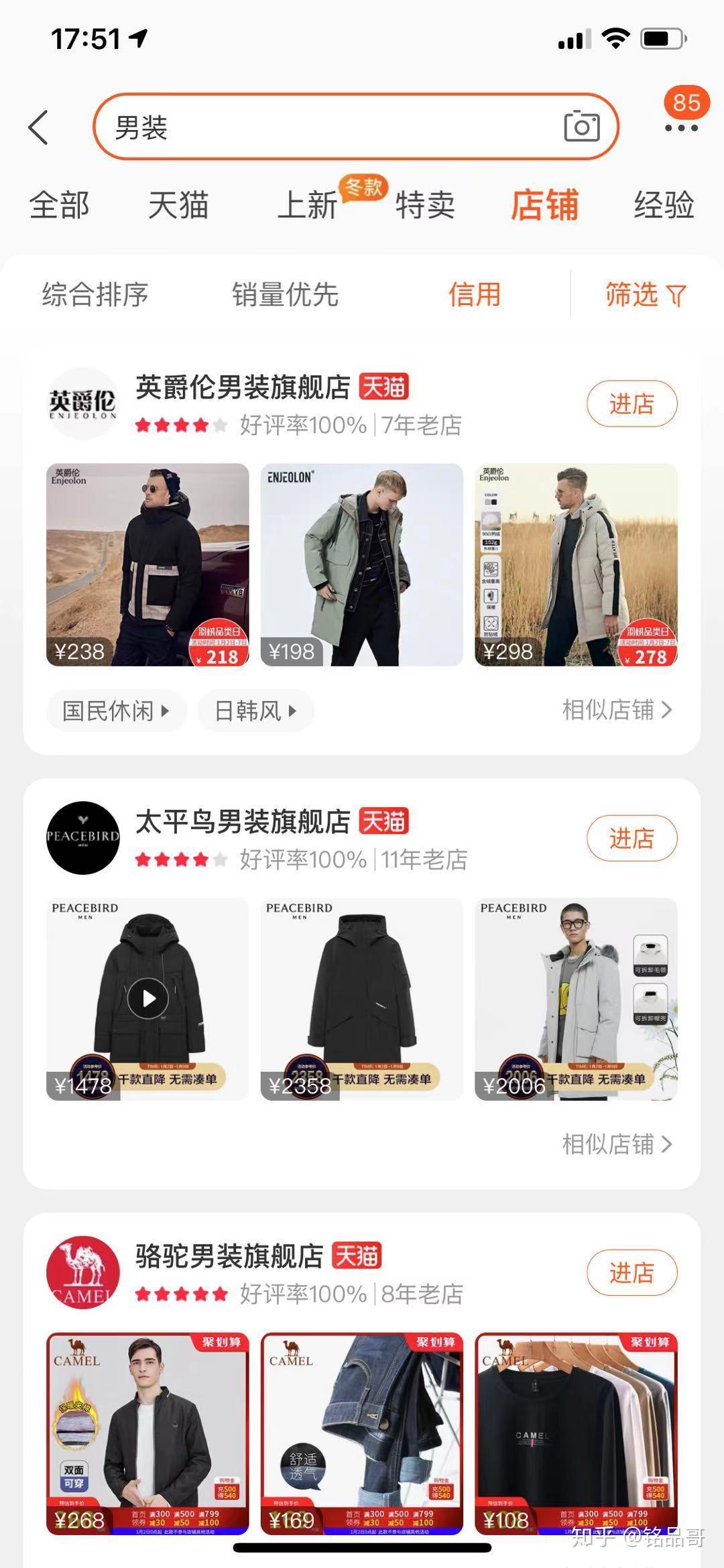Enter the 英爵伦男装旗舰店 store via 进店
Screen dimensions: 724x1568
coord(631,404)
